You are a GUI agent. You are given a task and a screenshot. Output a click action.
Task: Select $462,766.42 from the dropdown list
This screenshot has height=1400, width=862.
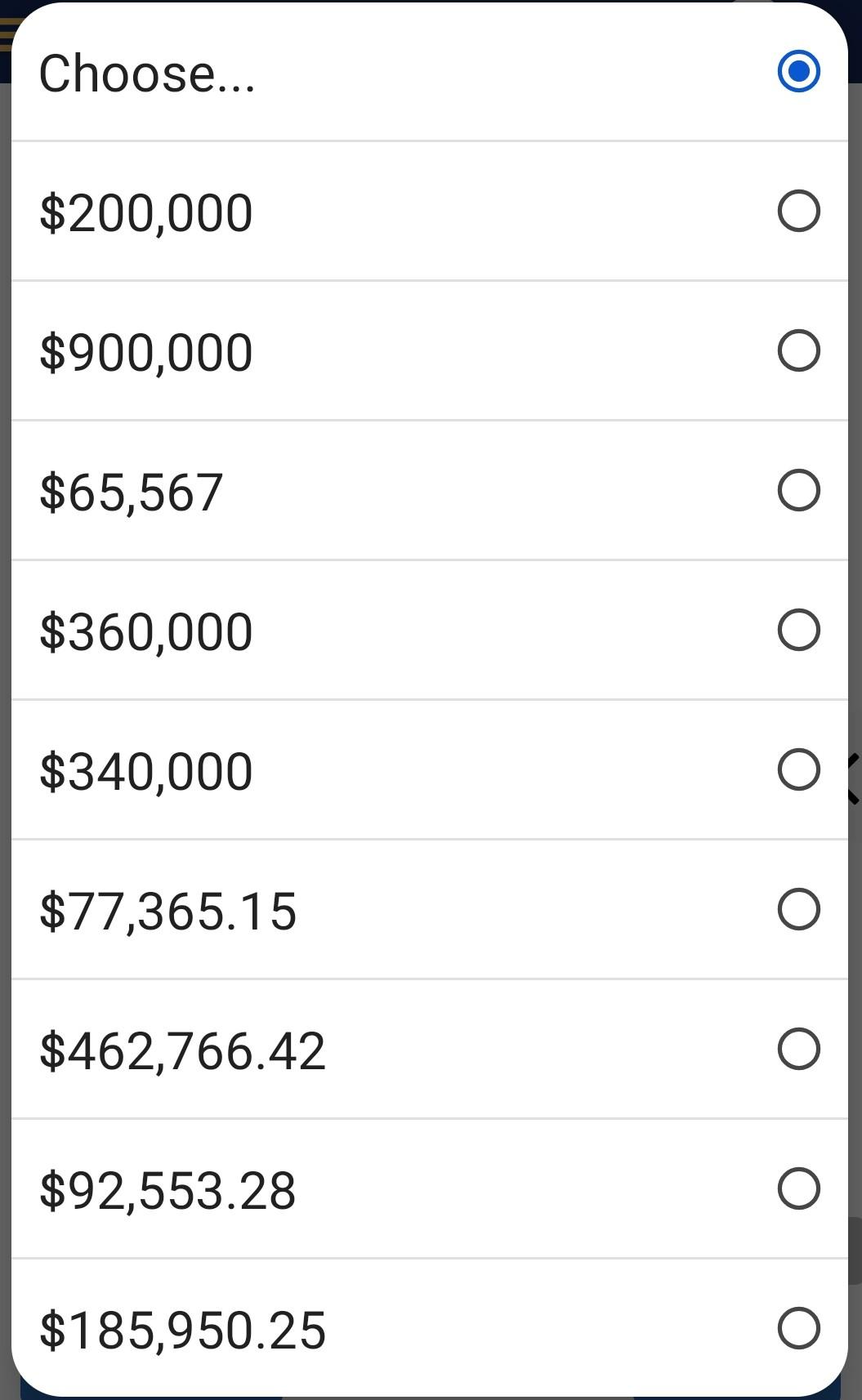[x=429, y=1050]
